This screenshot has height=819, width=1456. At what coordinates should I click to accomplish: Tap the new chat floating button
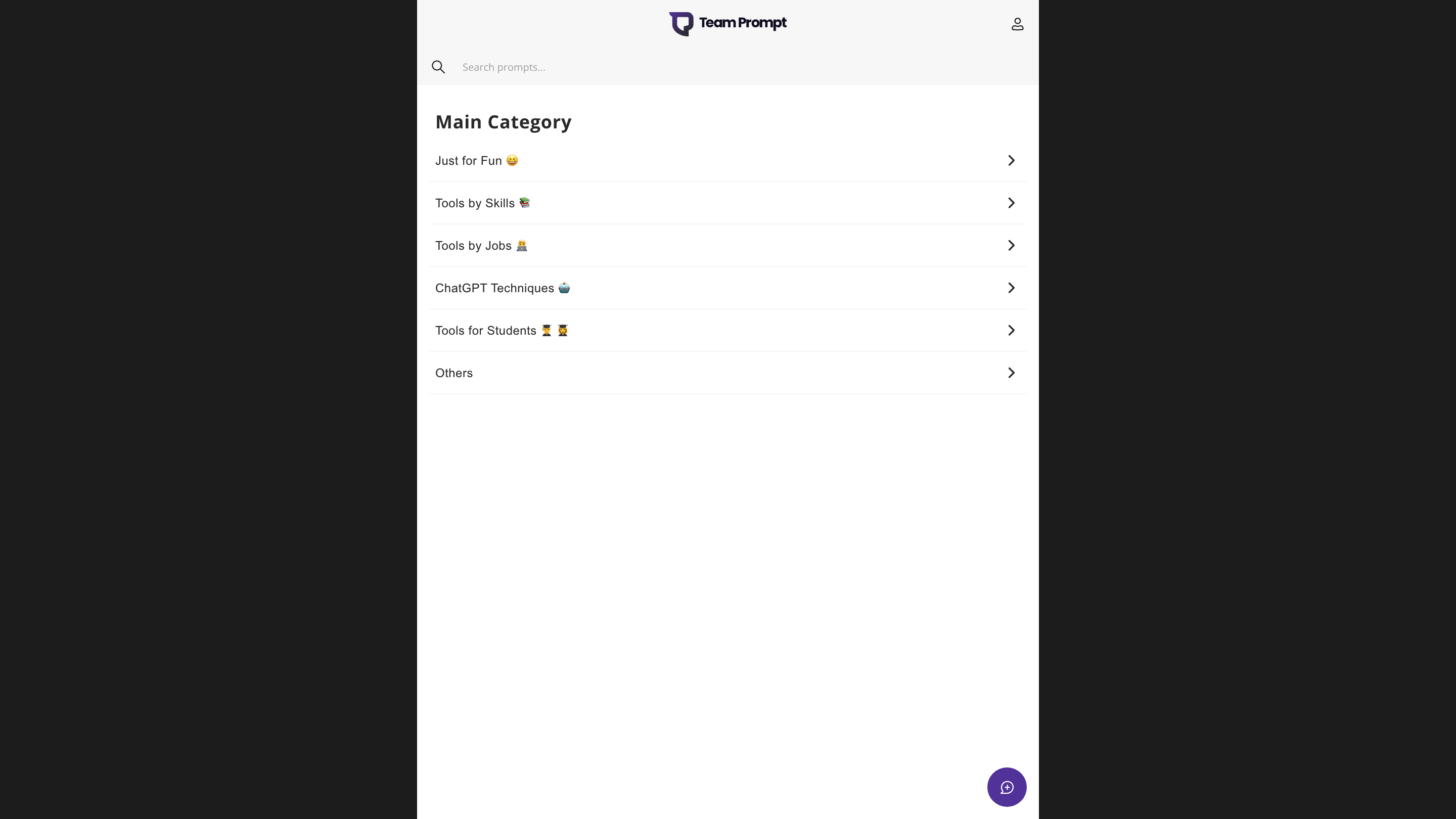[1006, 787]
